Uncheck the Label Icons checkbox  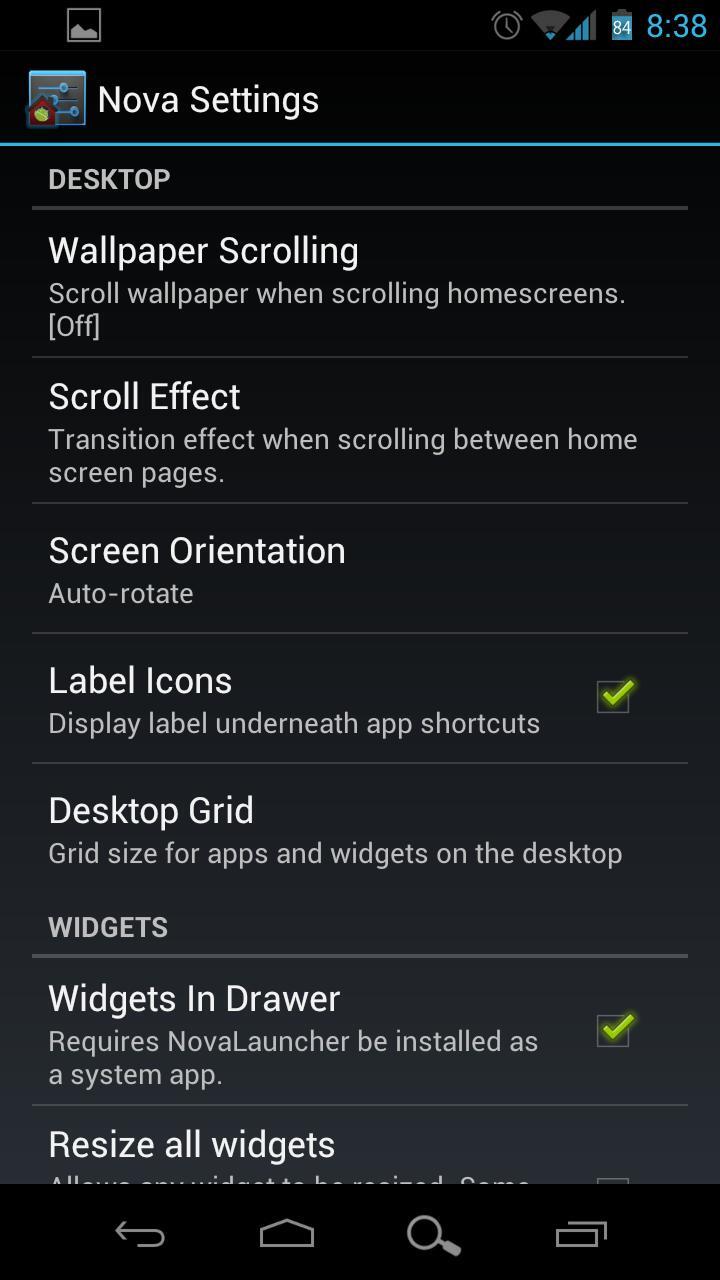614,695
